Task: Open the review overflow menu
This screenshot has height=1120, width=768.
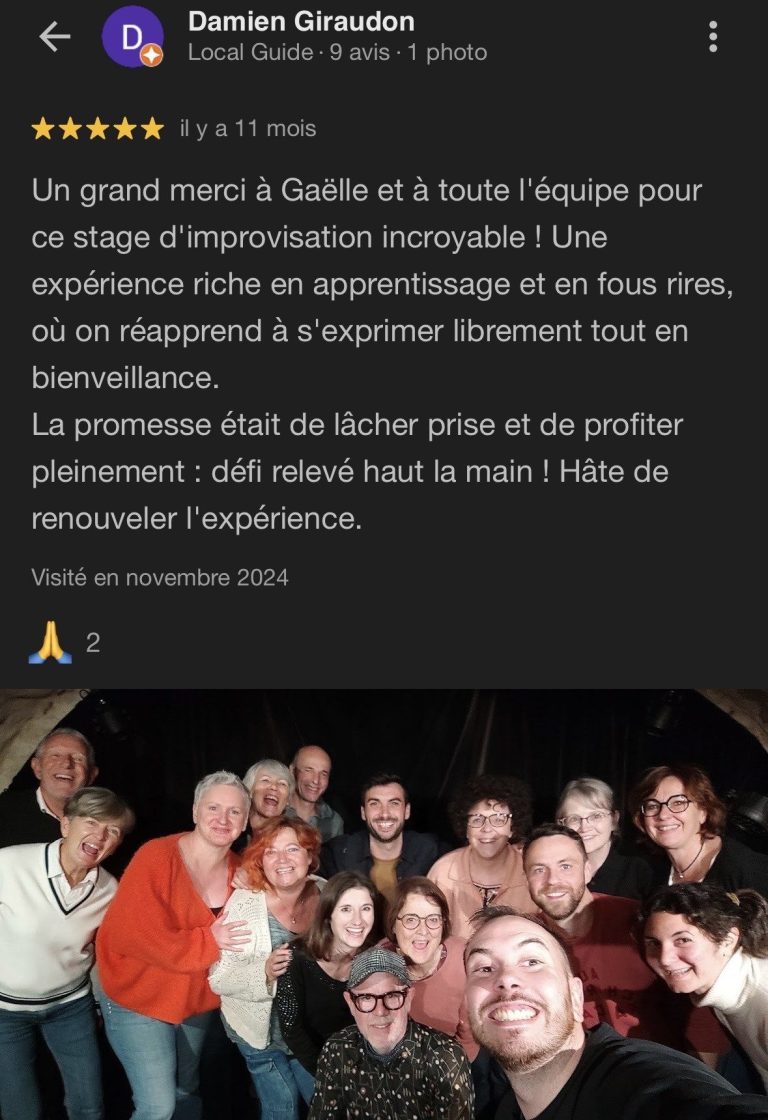Action: point(713,37)
